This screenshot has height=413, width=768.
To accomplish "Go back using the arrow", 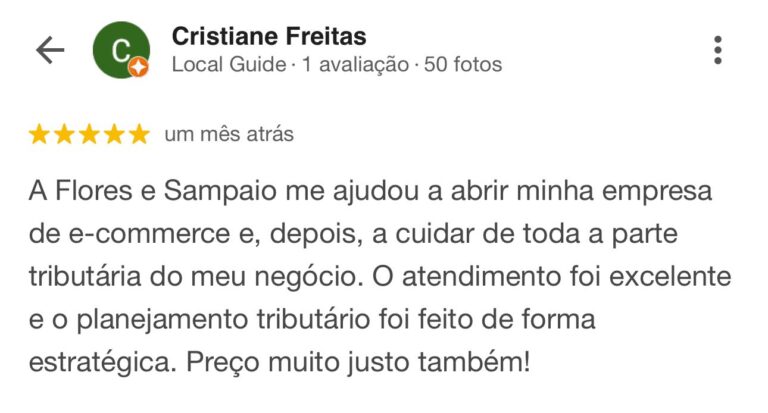I will [49, 50].
